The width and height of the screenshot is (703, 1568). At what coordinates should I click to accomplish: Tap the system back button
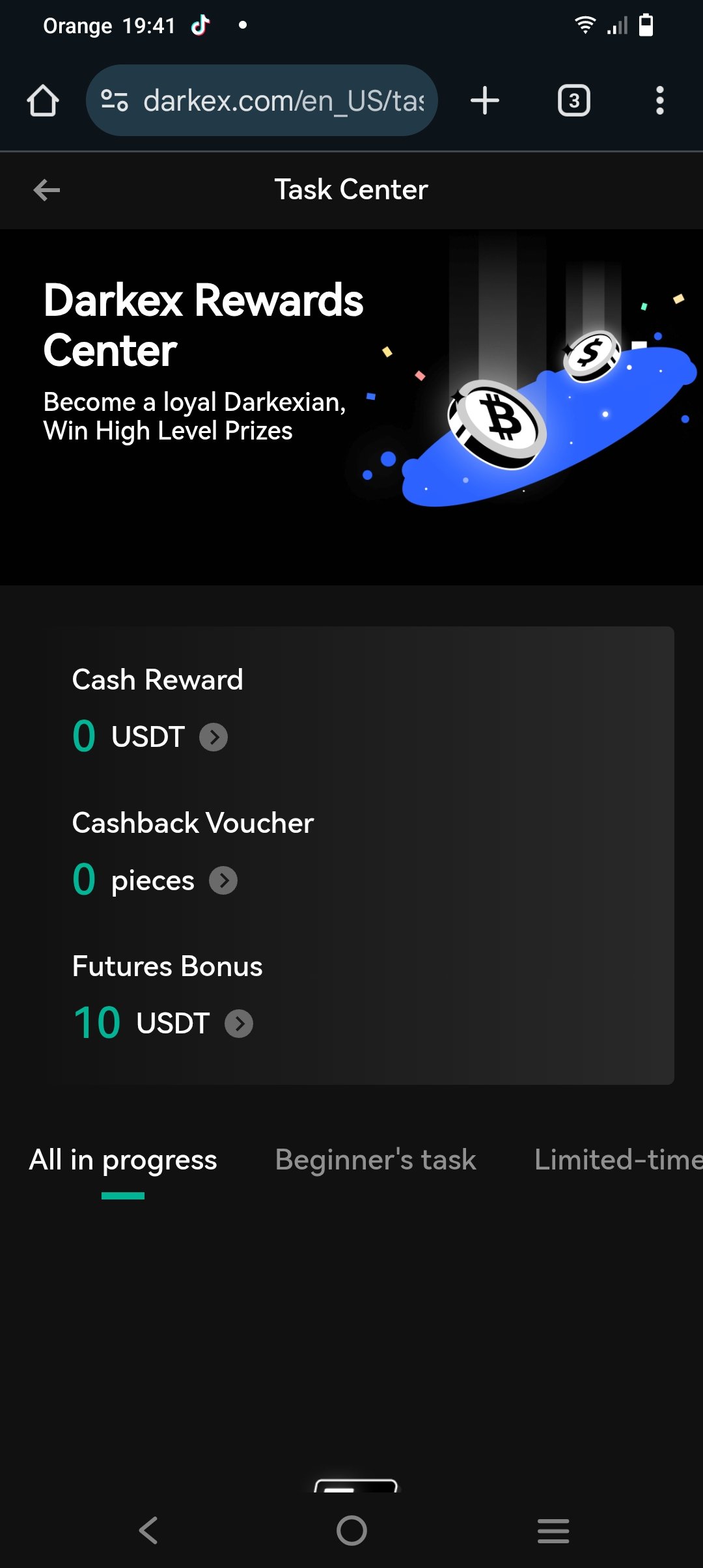[x=149, y=1530]
